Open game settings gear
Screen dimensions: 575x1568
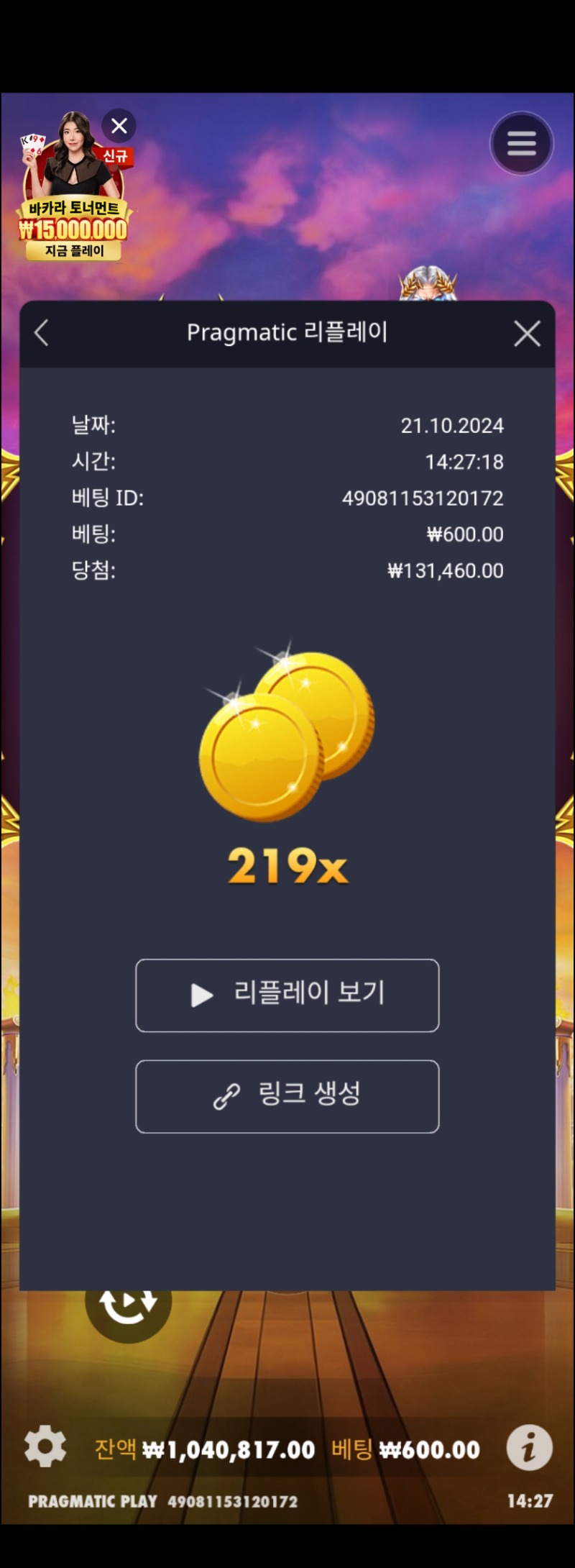click(x=45, y=1447)
